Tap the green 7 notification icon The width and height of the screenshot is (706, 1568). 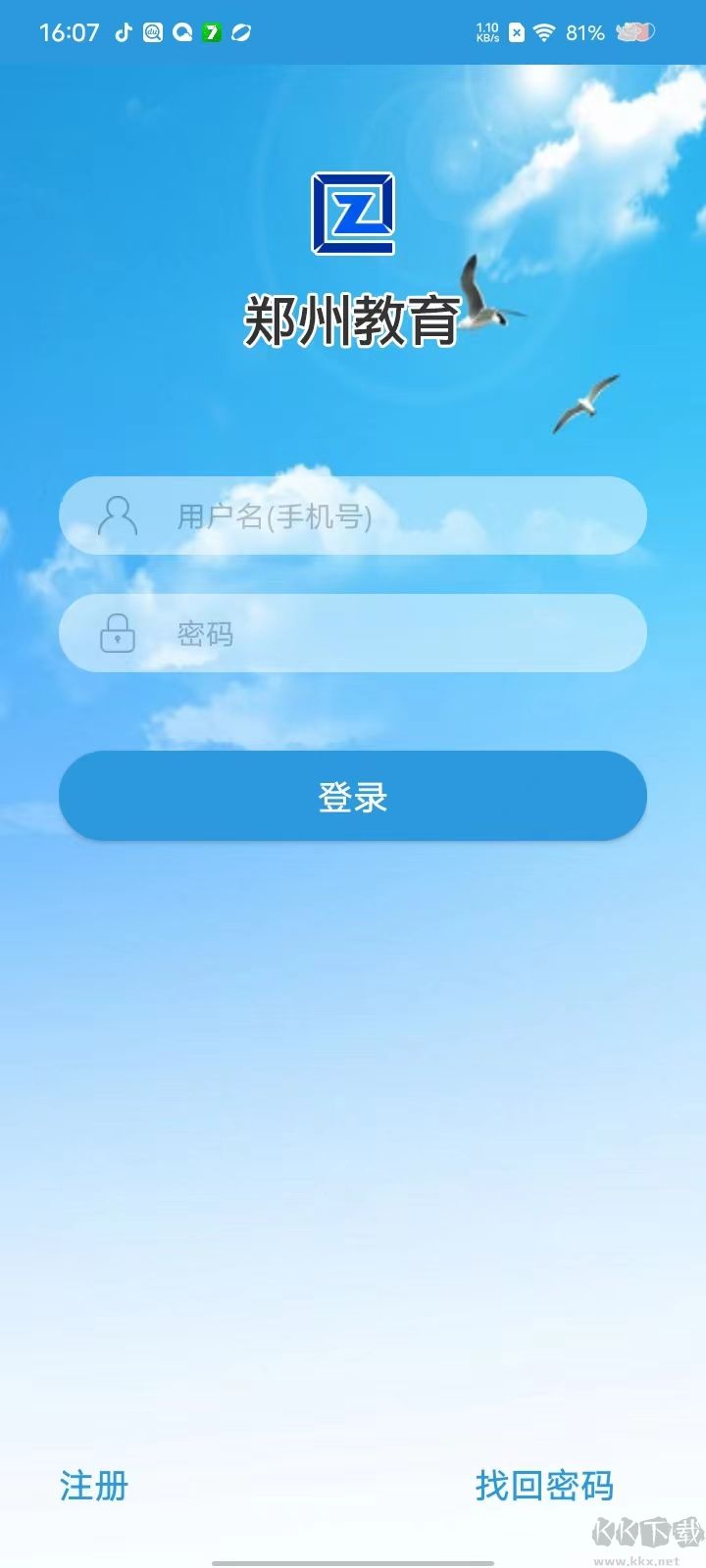point(211,32)
